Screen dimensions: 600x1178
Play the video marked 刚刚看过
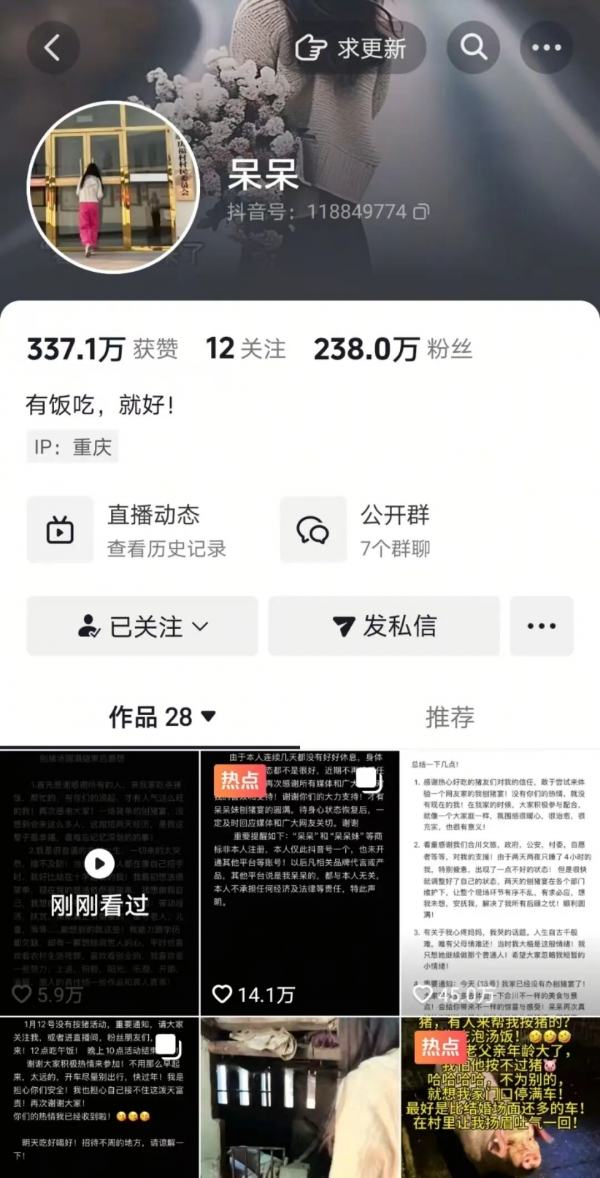[98, 880]
